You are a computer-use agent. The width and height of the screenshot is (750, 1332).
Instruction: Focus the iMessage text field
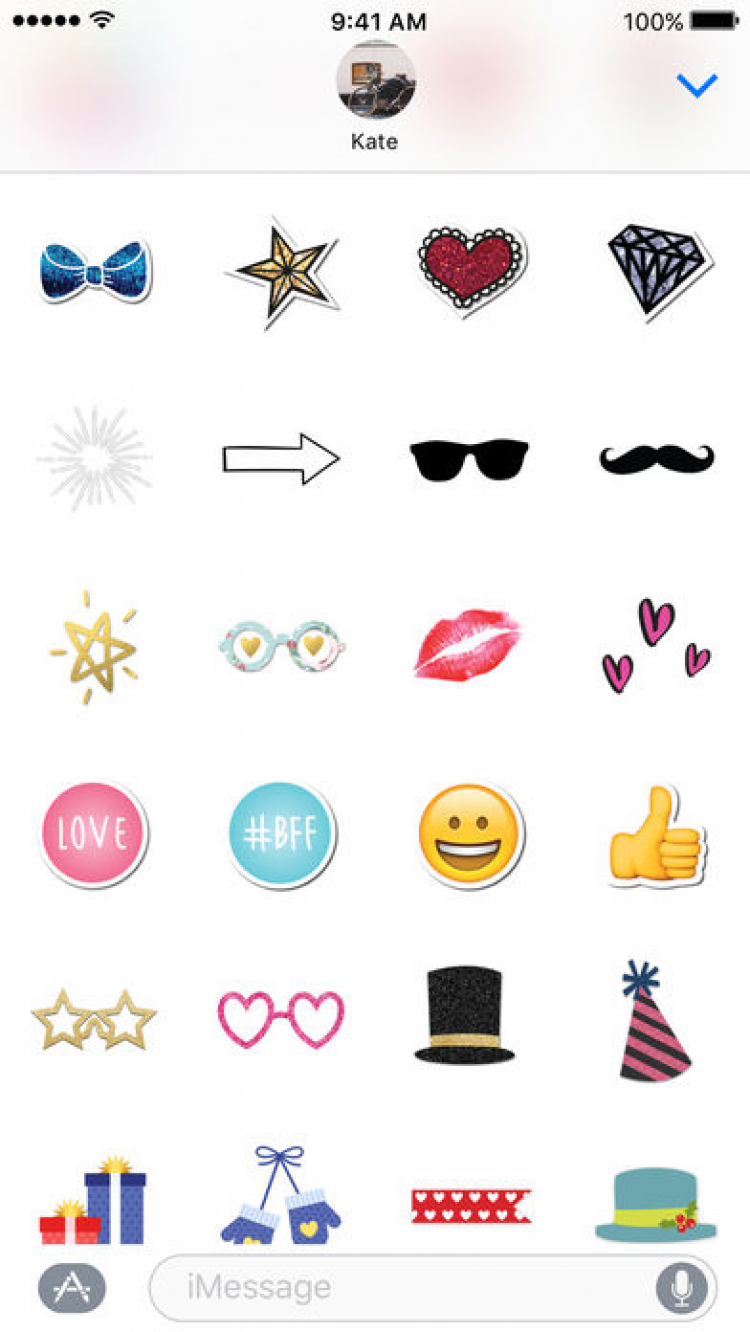400,1287
